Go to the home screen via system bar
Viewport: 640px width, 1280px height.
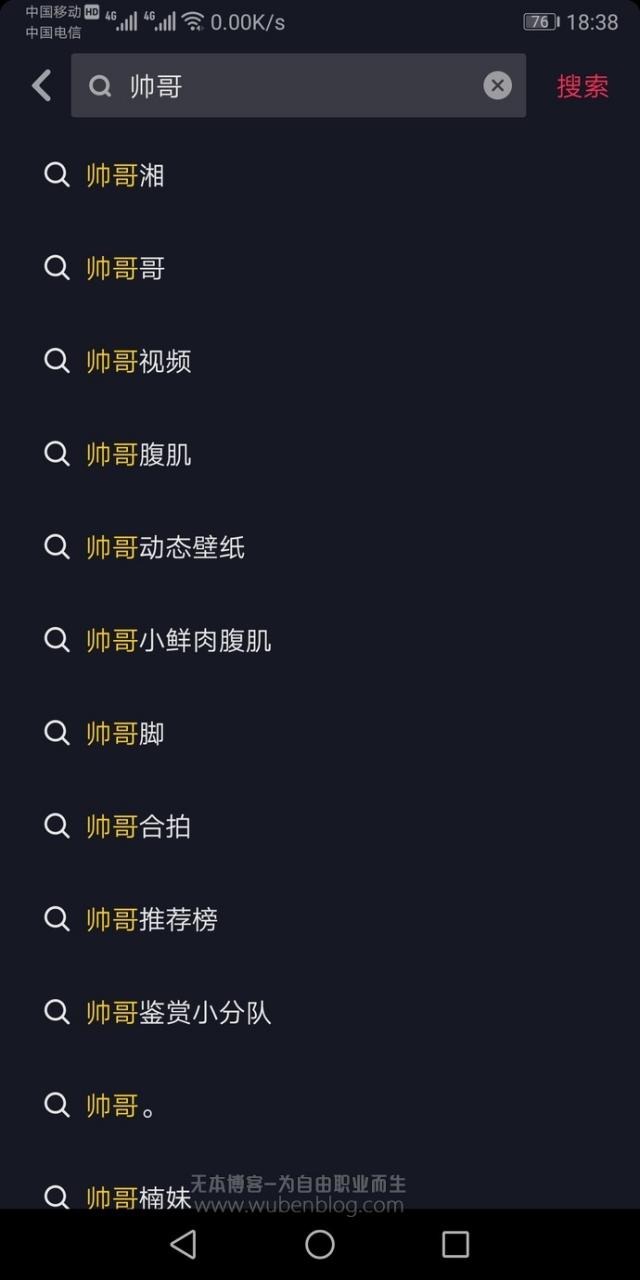[x=320, y=1244]
